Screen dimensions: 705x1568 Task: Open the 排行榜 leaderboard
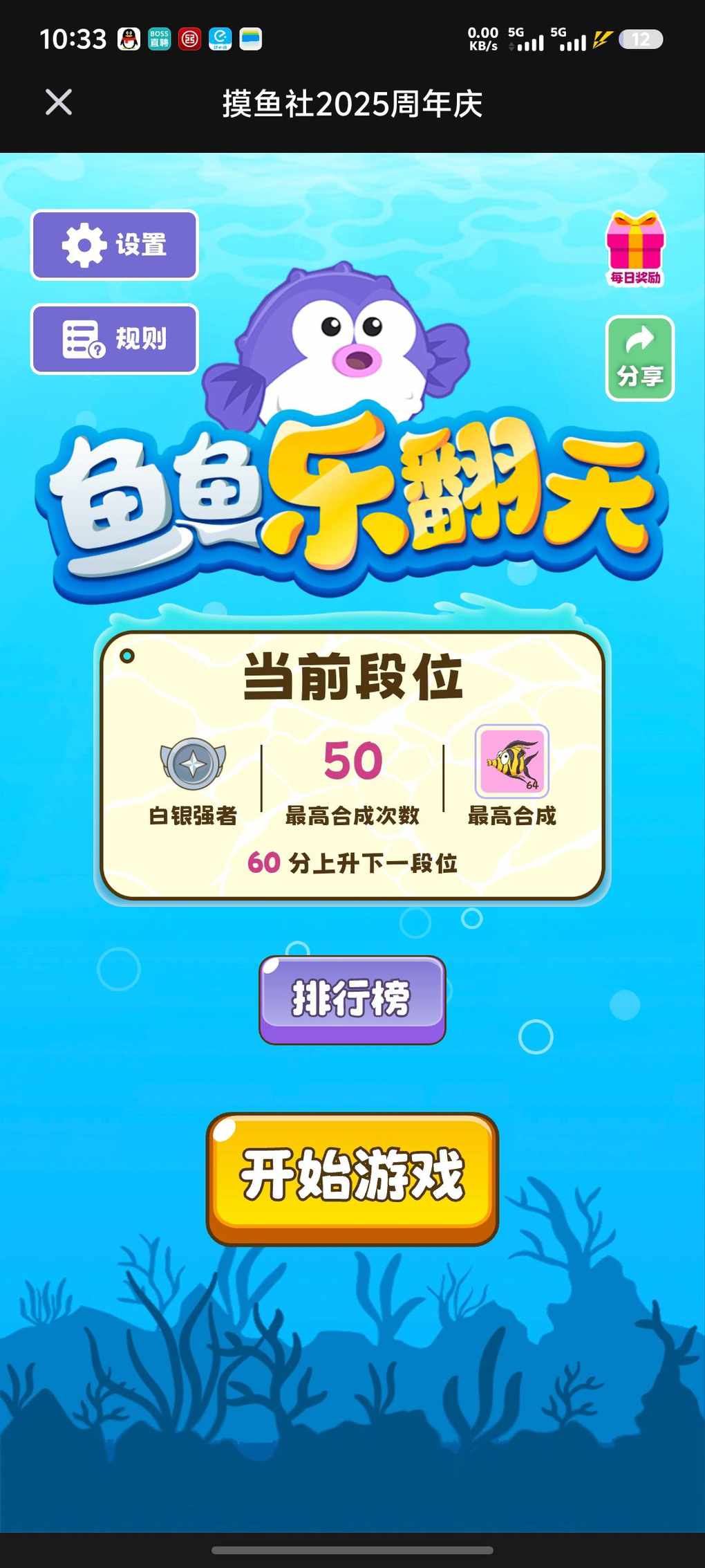coord(352,998)
